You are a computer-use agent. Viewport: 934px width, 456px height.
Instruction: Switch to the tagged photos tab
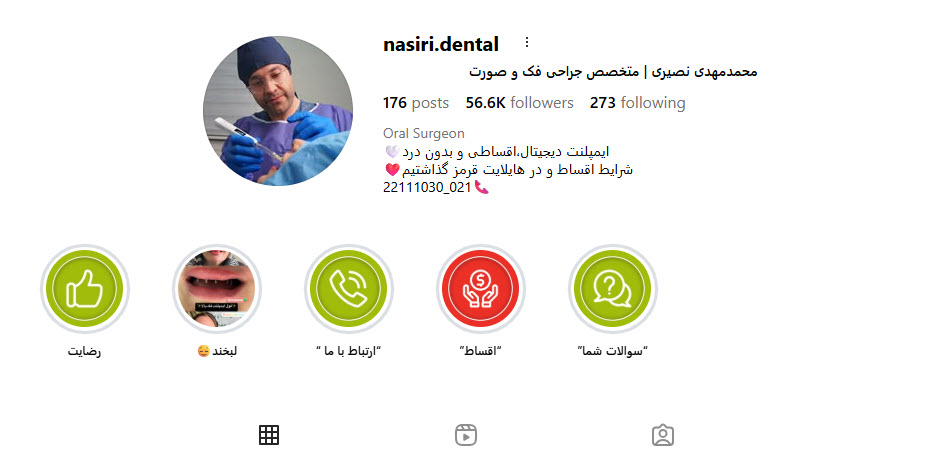point(662,434)
